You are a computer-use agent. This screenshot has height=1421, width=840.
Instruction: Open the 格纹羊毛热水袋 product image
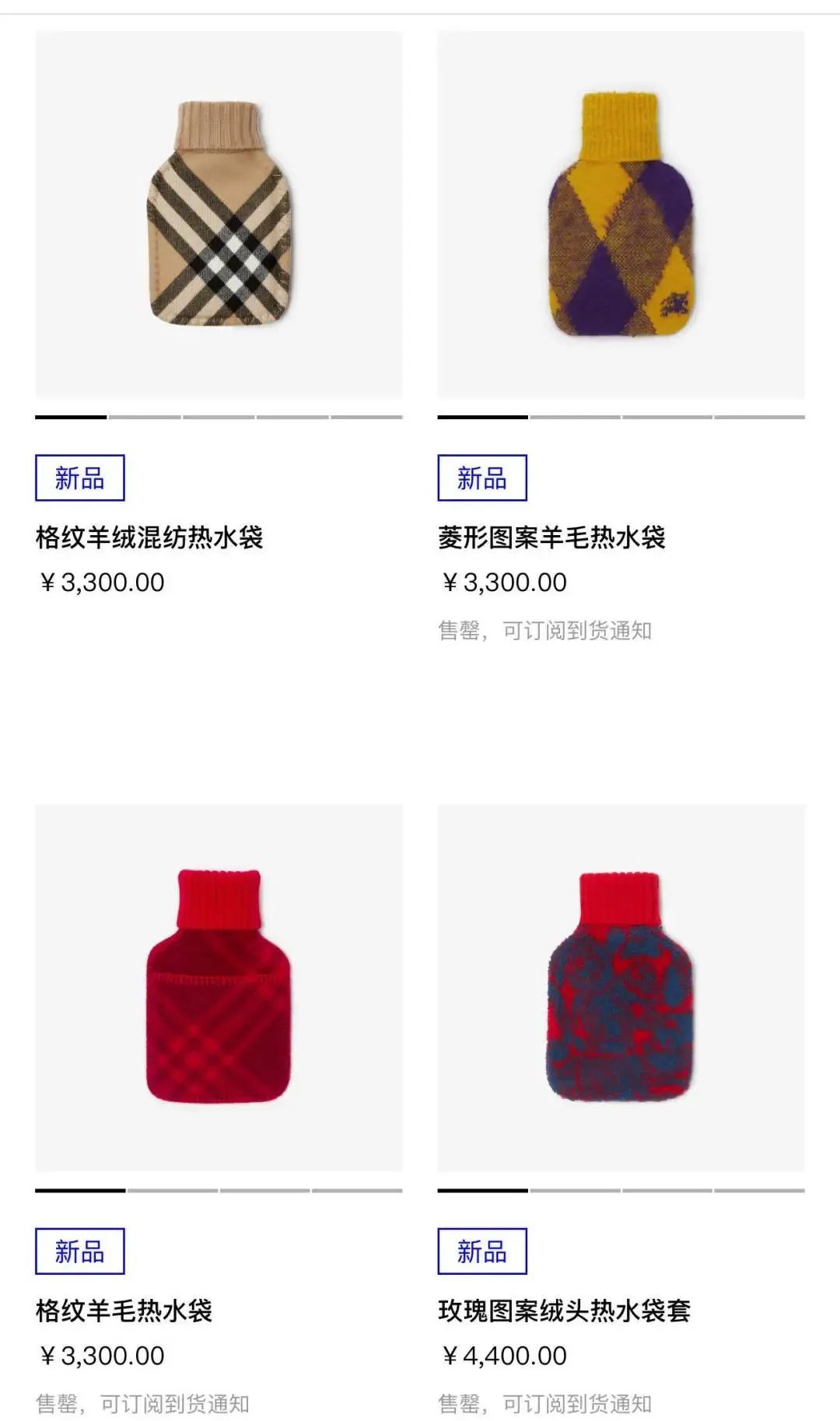[219, 988]
